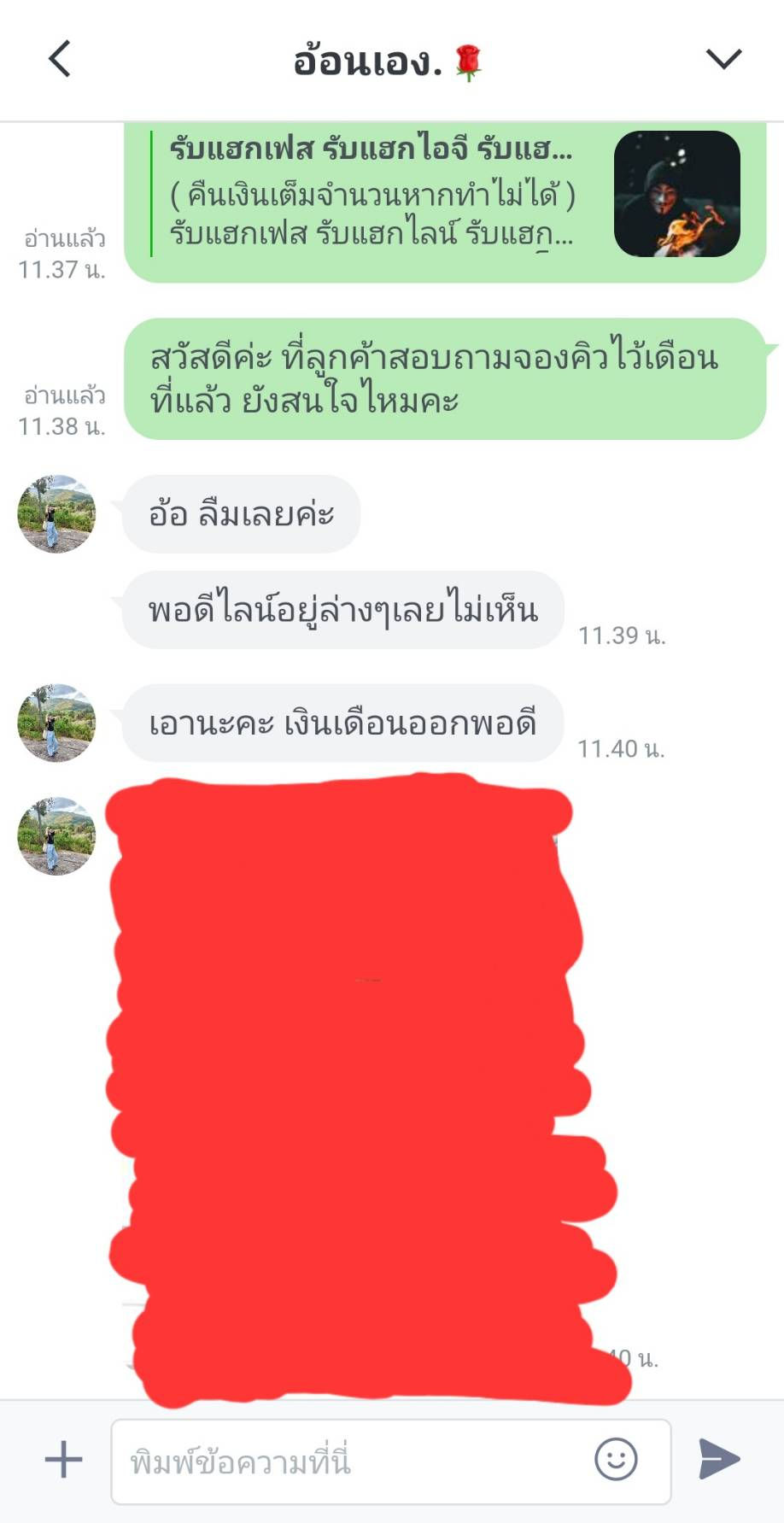
Task: Open the emoji sticker picker
Action: click(x=616, y=1459)
